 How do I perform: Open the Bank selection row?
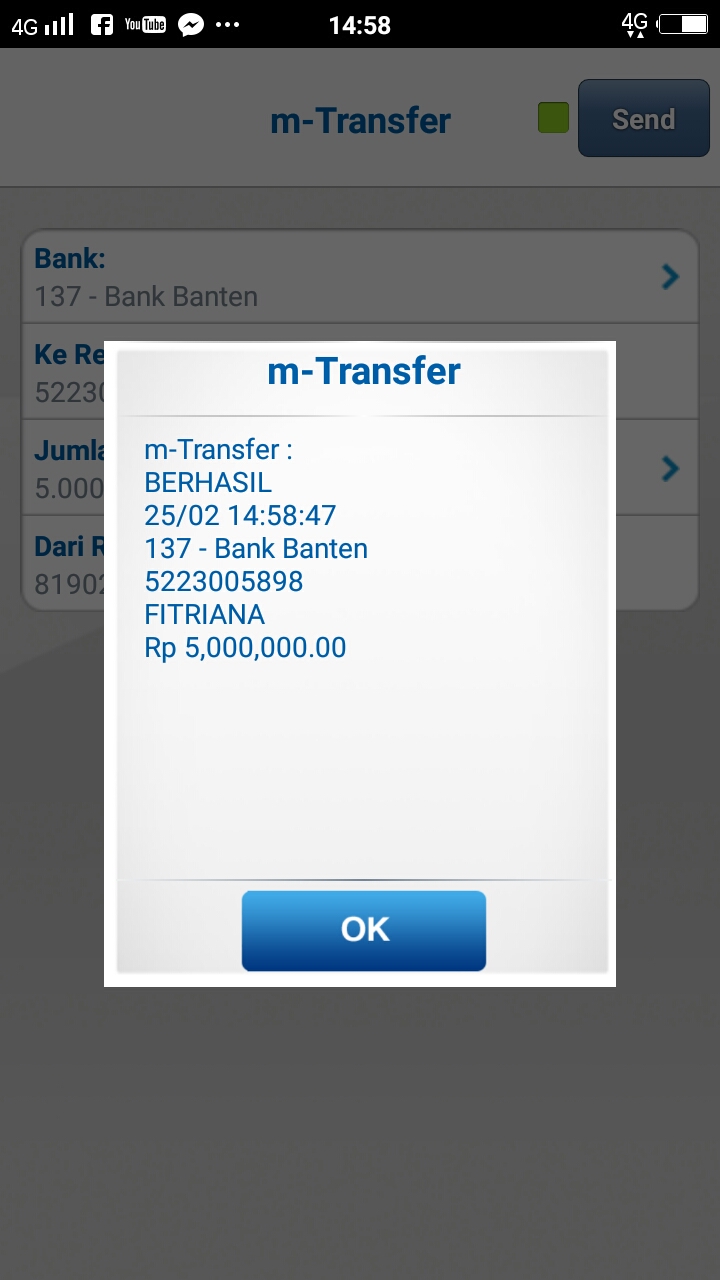pyautogui.click(x=359, y=277)
